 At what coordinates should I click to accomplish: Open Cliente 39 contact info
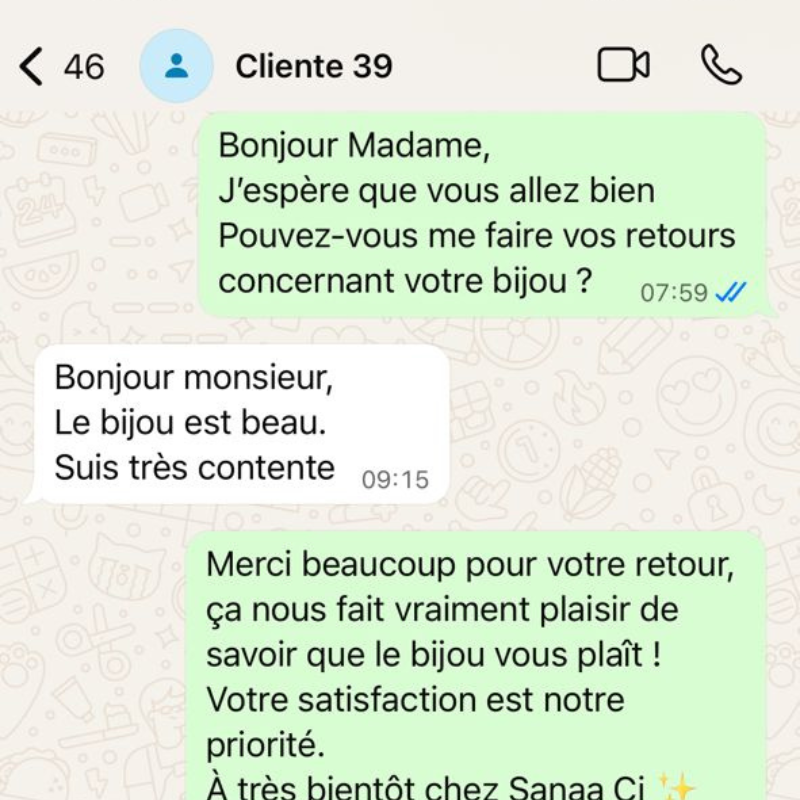click(313, 66)
